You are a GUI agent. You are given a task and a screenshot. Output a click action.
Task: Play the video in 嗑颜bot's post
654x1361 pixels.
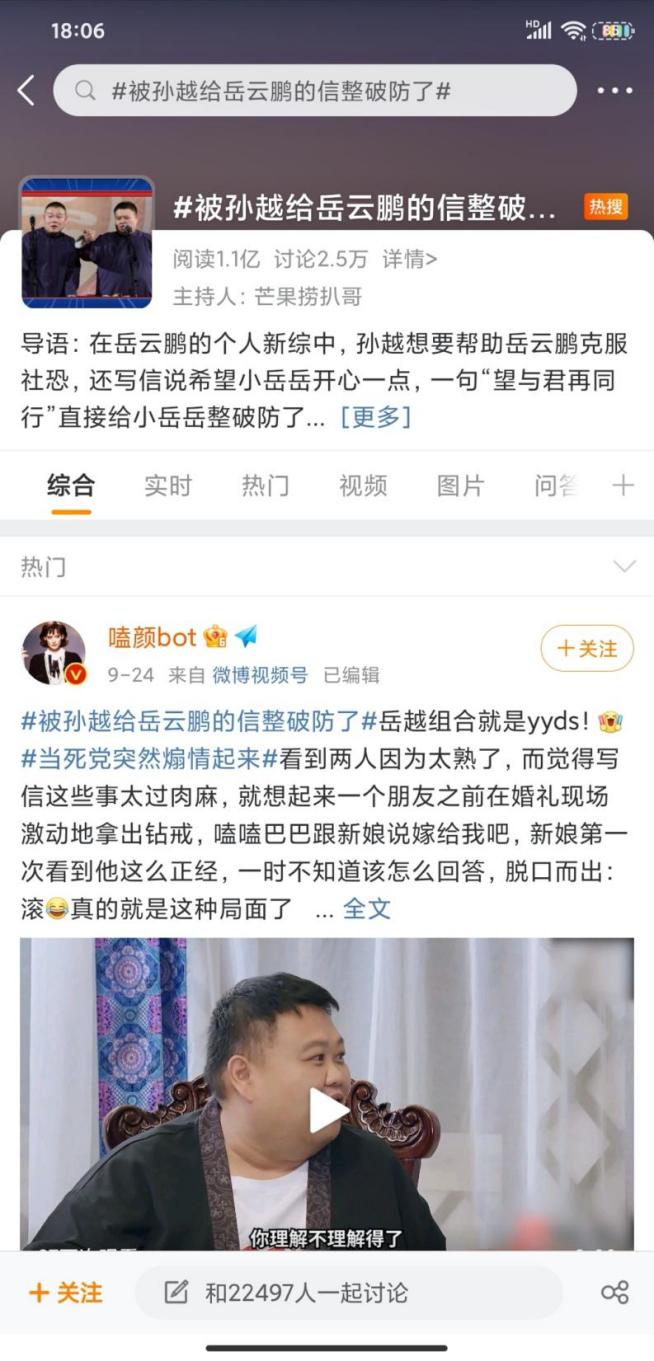[x=327, y=1110]
